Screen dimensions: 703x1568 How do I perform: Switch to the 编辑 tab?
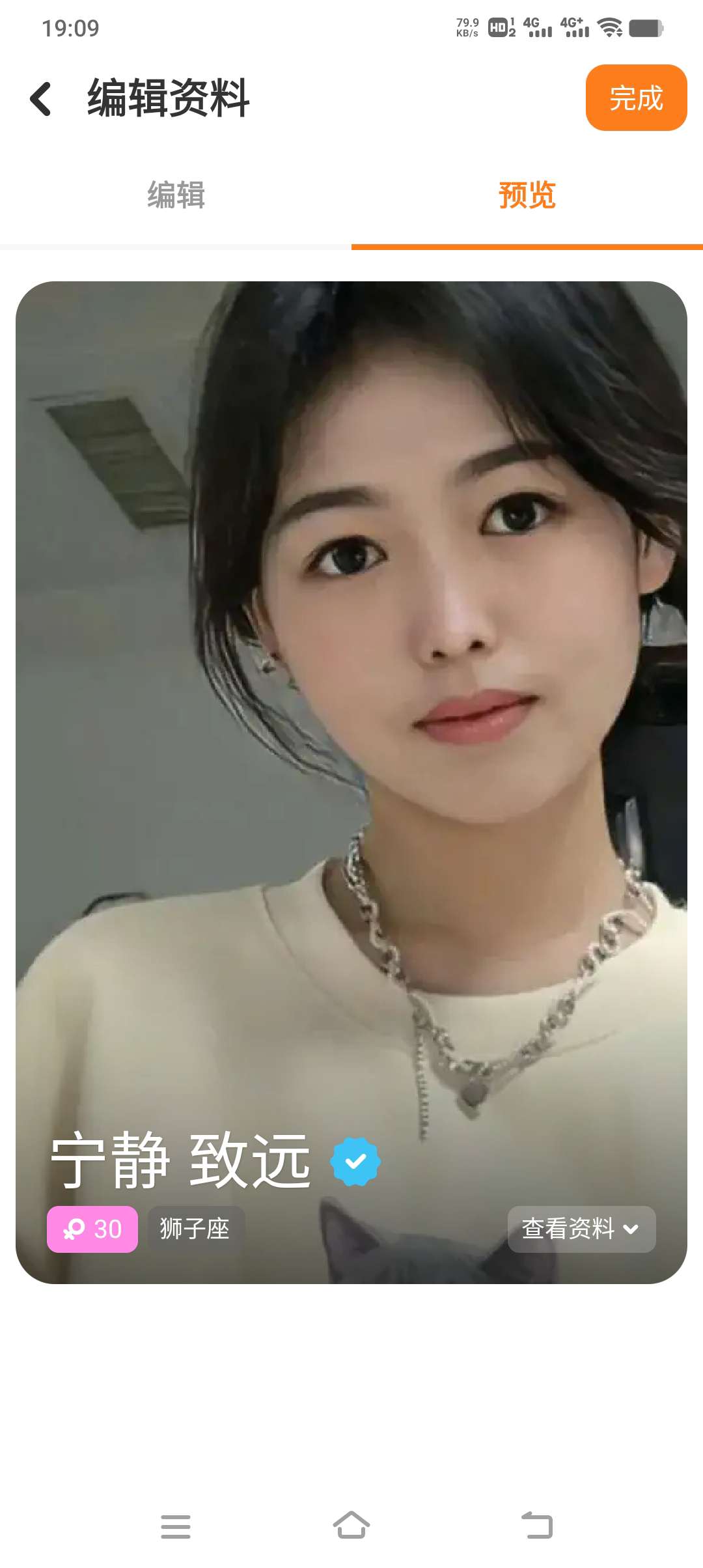(x=176, y=195)
